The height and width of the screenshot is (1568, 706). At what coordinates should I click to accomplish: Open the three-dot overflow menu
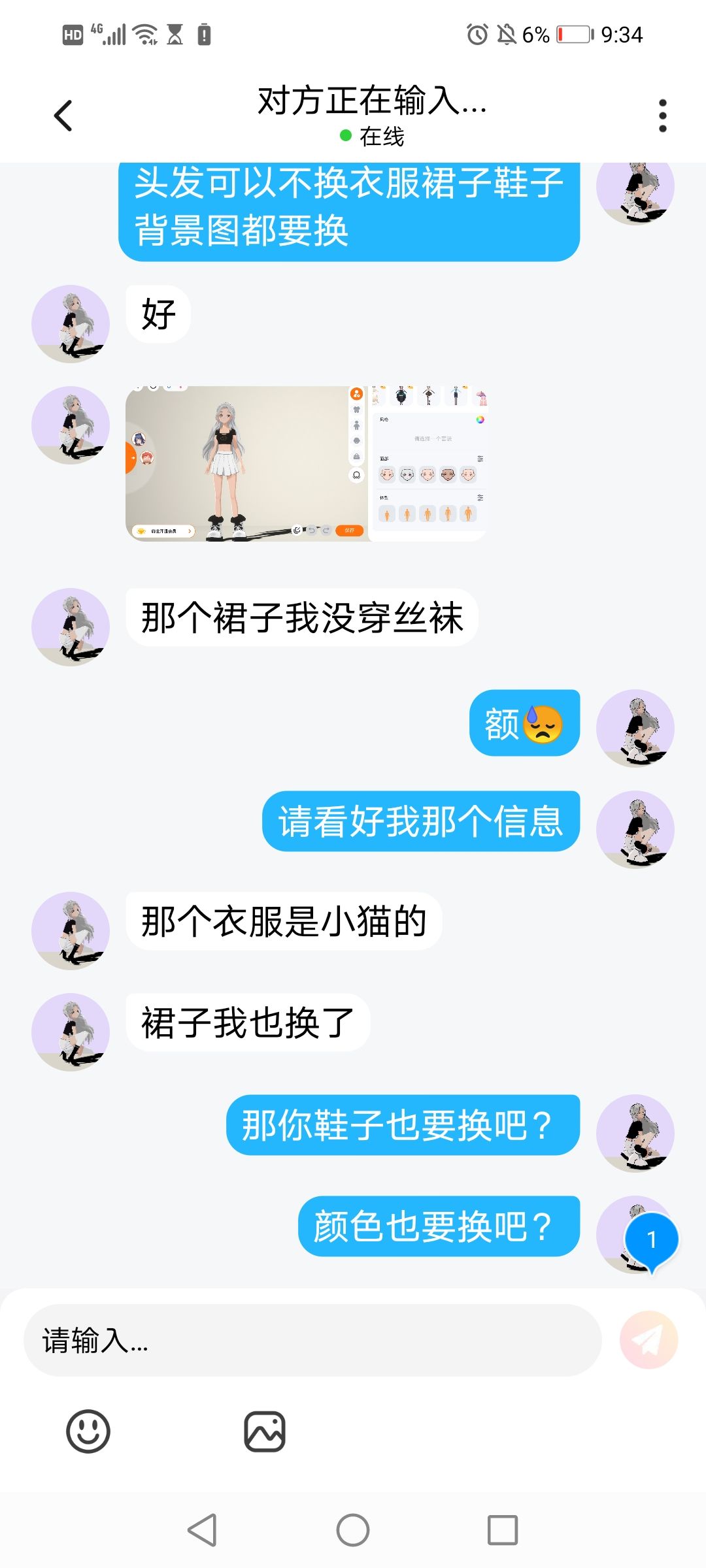pos(662,116)
